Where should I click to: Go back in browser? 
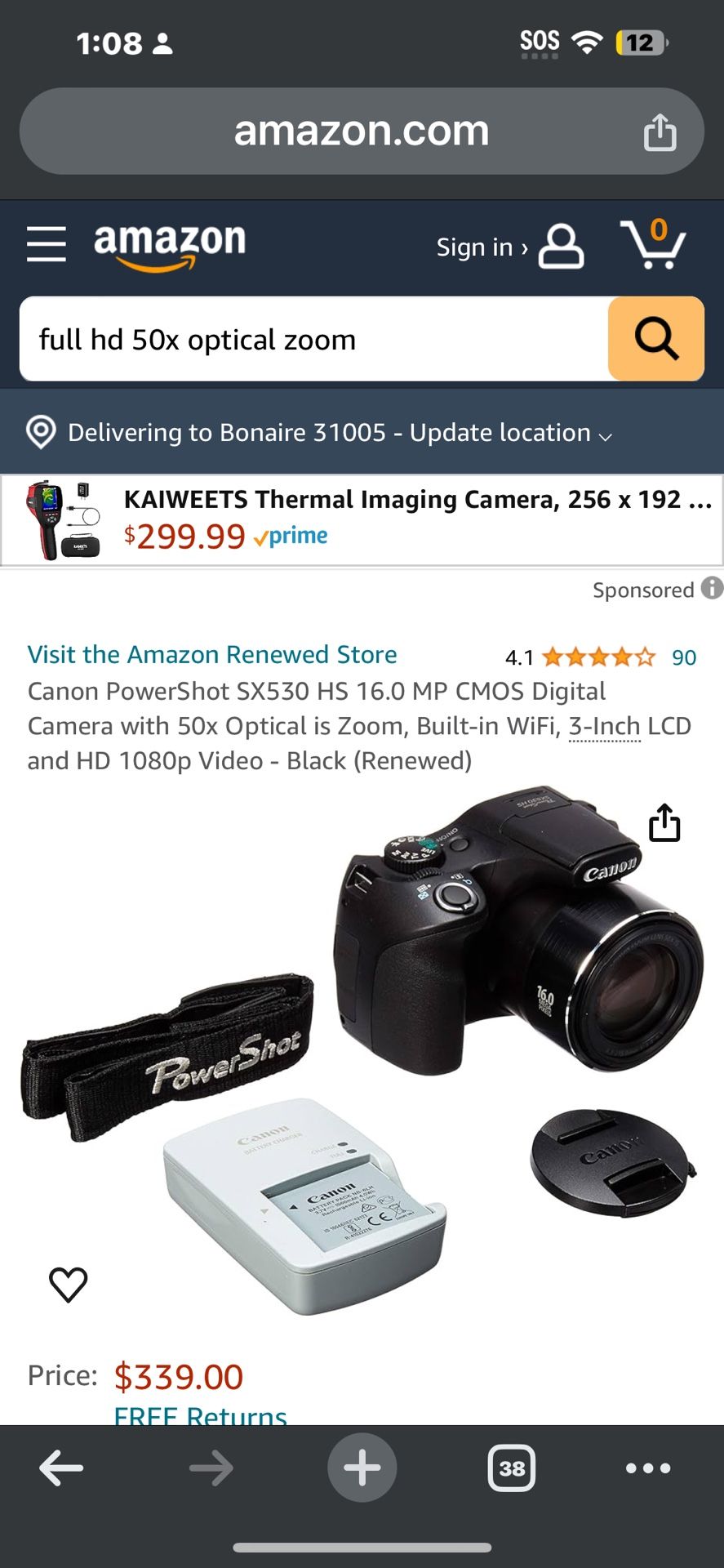pyautogui.click(x=61, y=1468)
